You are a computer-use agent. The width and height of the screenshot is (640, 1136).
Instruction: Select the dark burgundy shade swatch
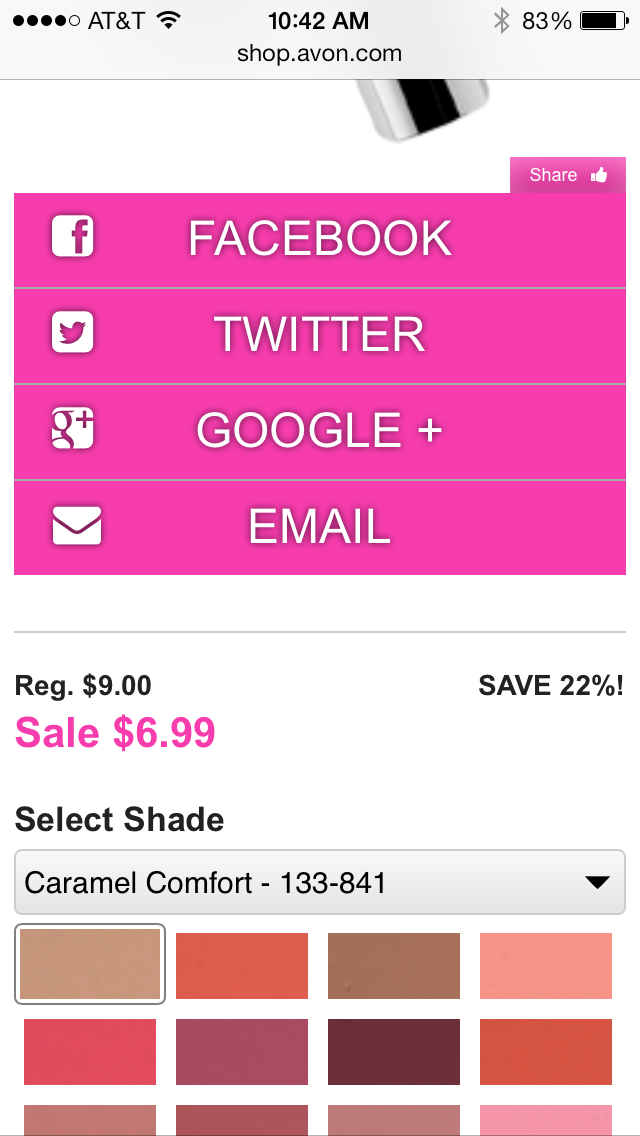tap(394, 1051)
